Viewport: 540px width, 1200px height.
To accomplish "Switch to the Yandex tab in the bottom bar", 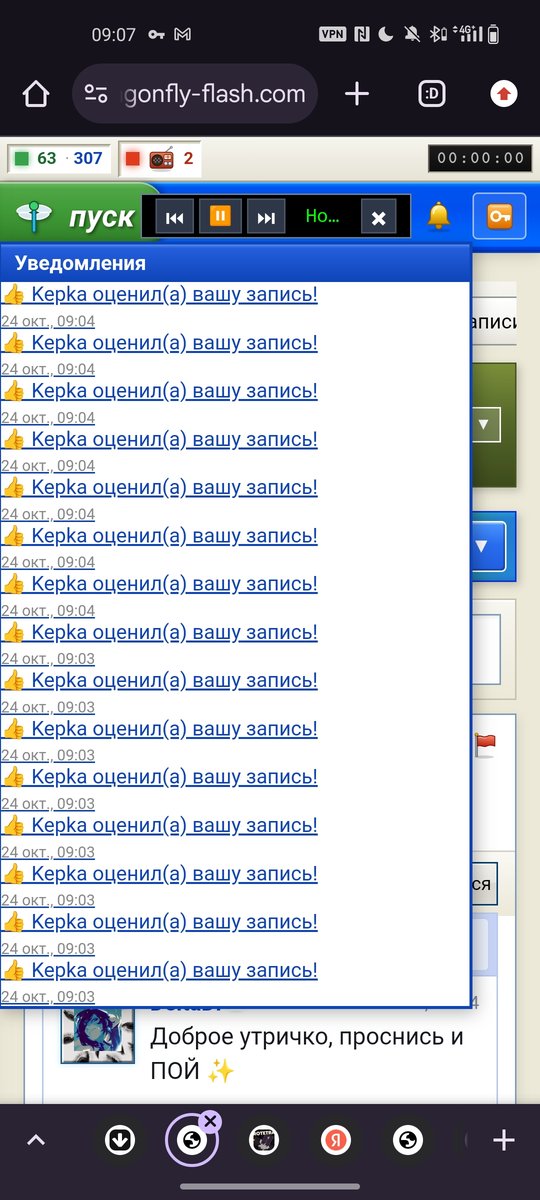I will tap(336, 1140).
